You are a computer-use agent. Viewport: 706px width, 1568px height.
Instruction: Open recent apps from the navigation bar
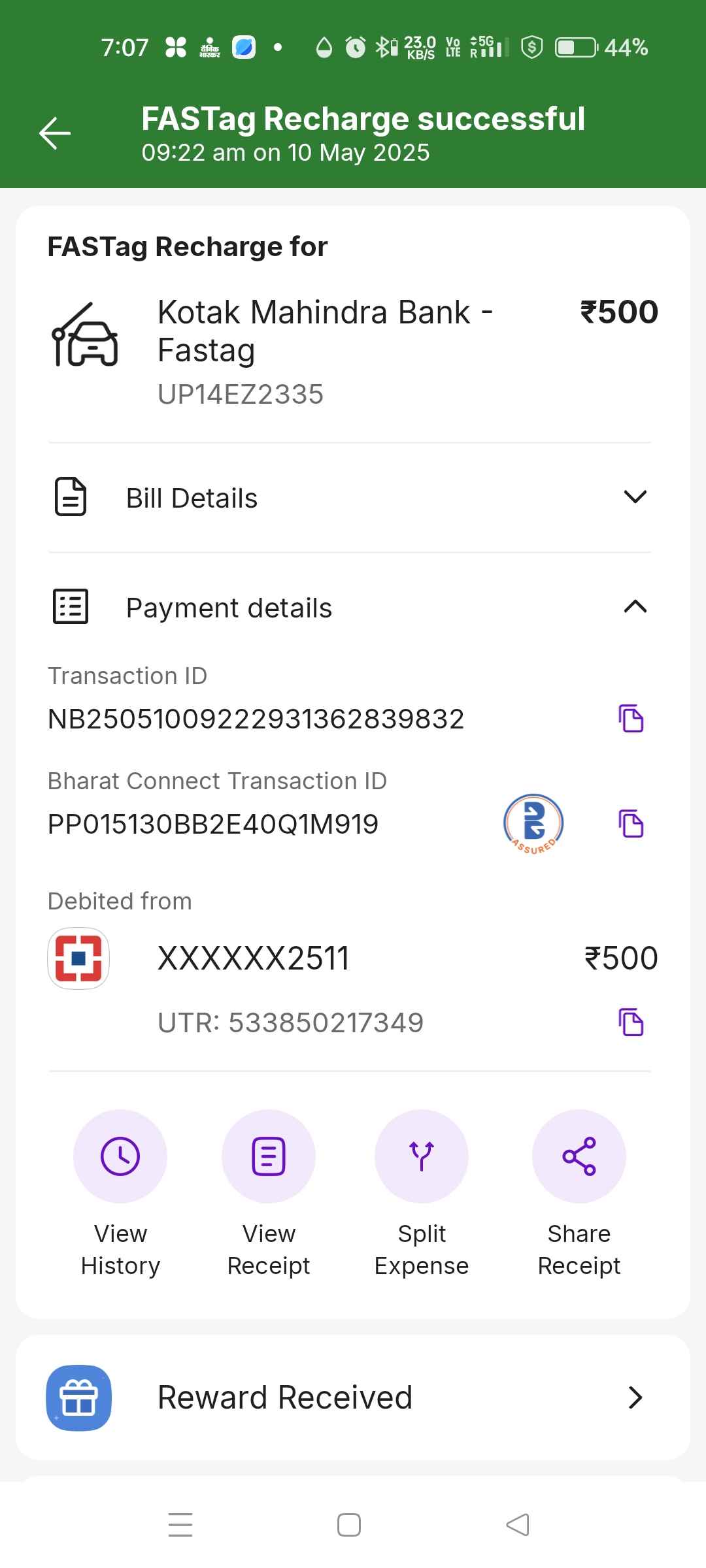click(x=180, y=1525)
